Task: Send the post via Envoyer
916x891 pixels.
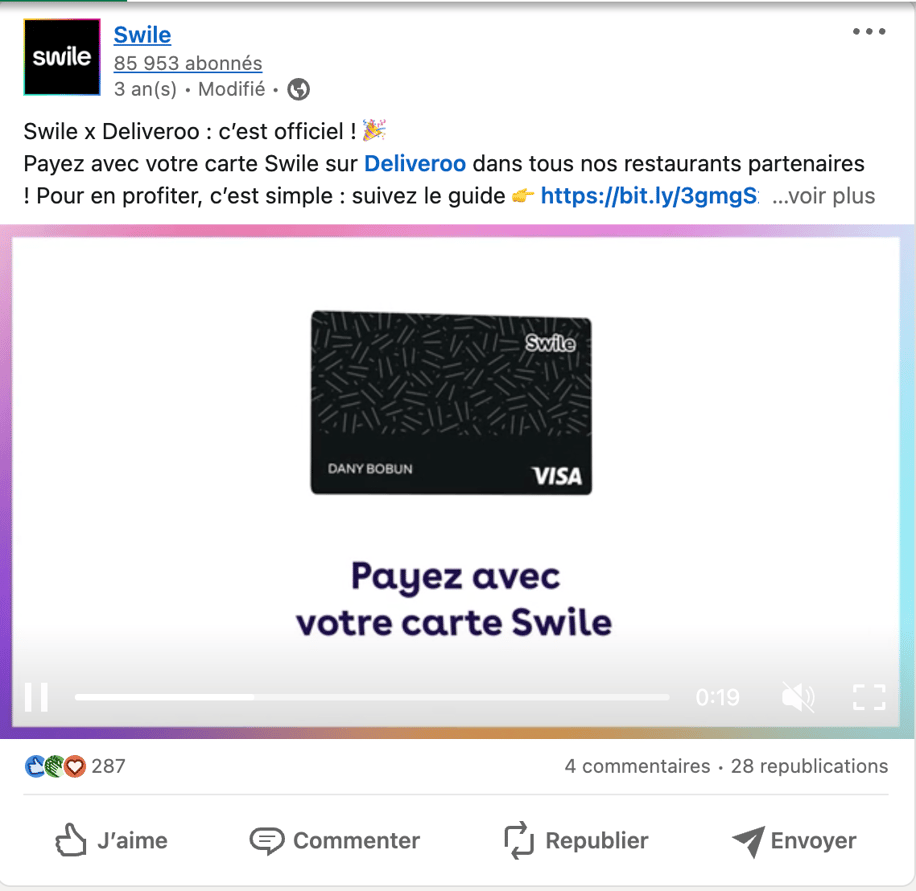Action: pyautogui.click(x=794, y=840)
